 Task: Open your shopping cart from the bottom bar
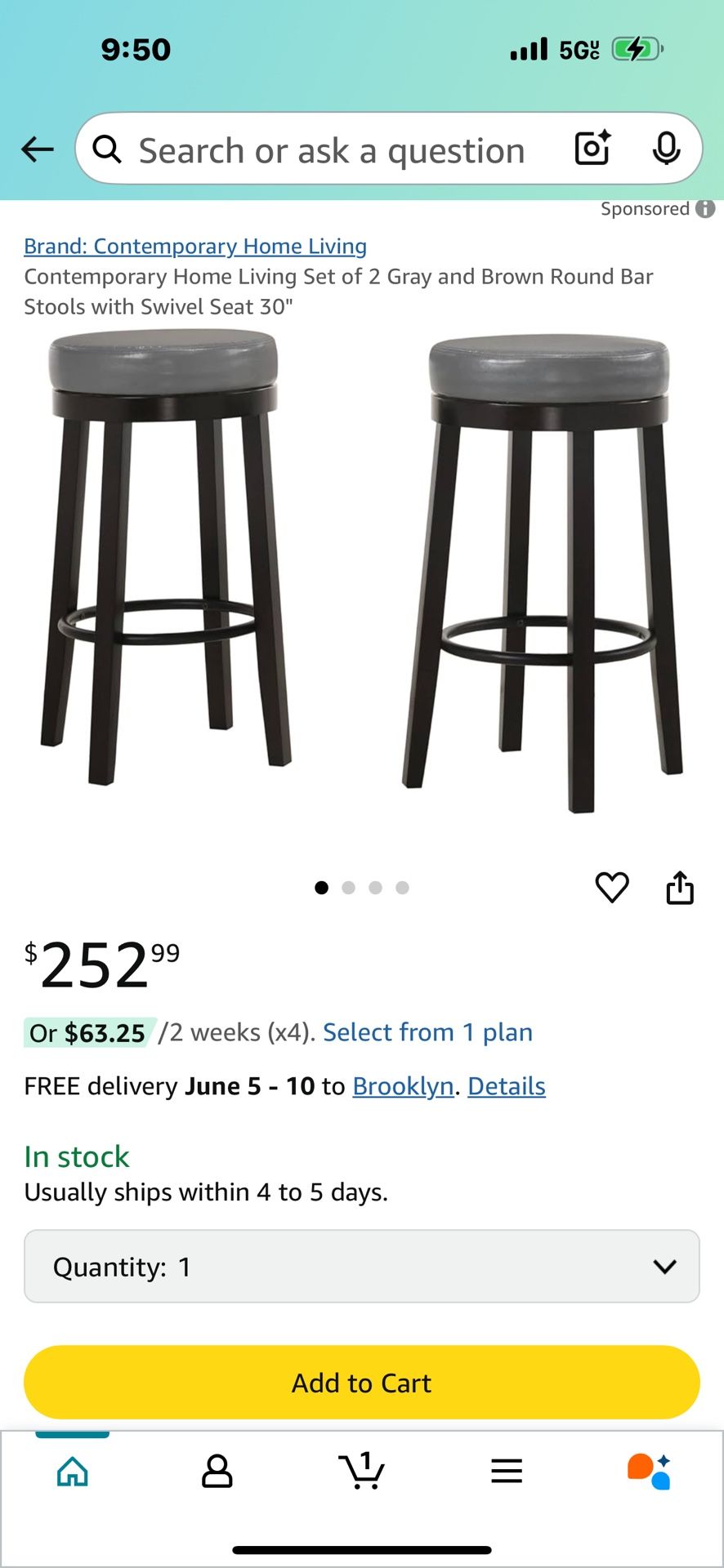point(362,1470)
